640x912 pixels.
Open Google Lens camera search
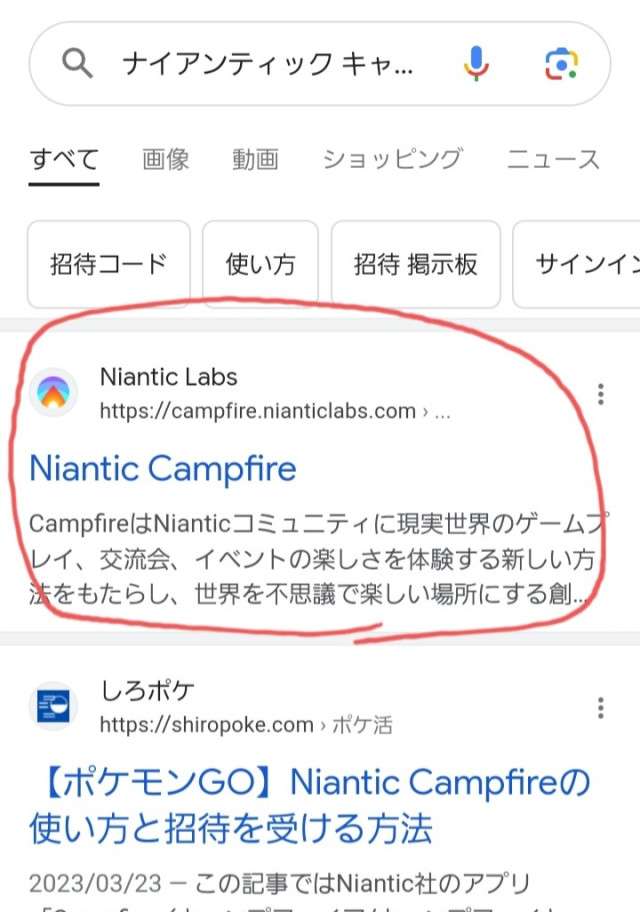pyautogui.click(x=562, y=65)
